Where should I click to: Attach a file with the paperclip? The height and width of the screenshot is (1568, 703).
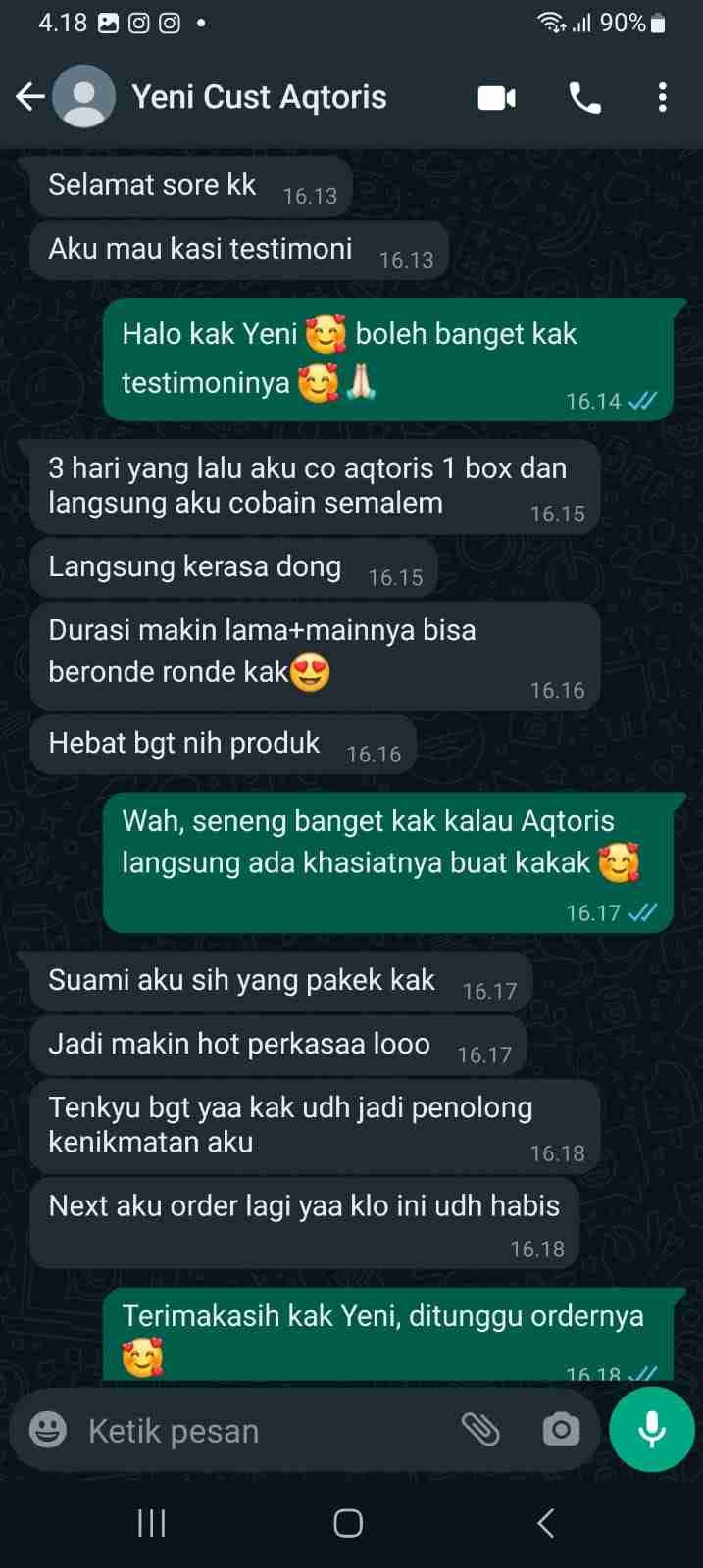(480, 1430)
